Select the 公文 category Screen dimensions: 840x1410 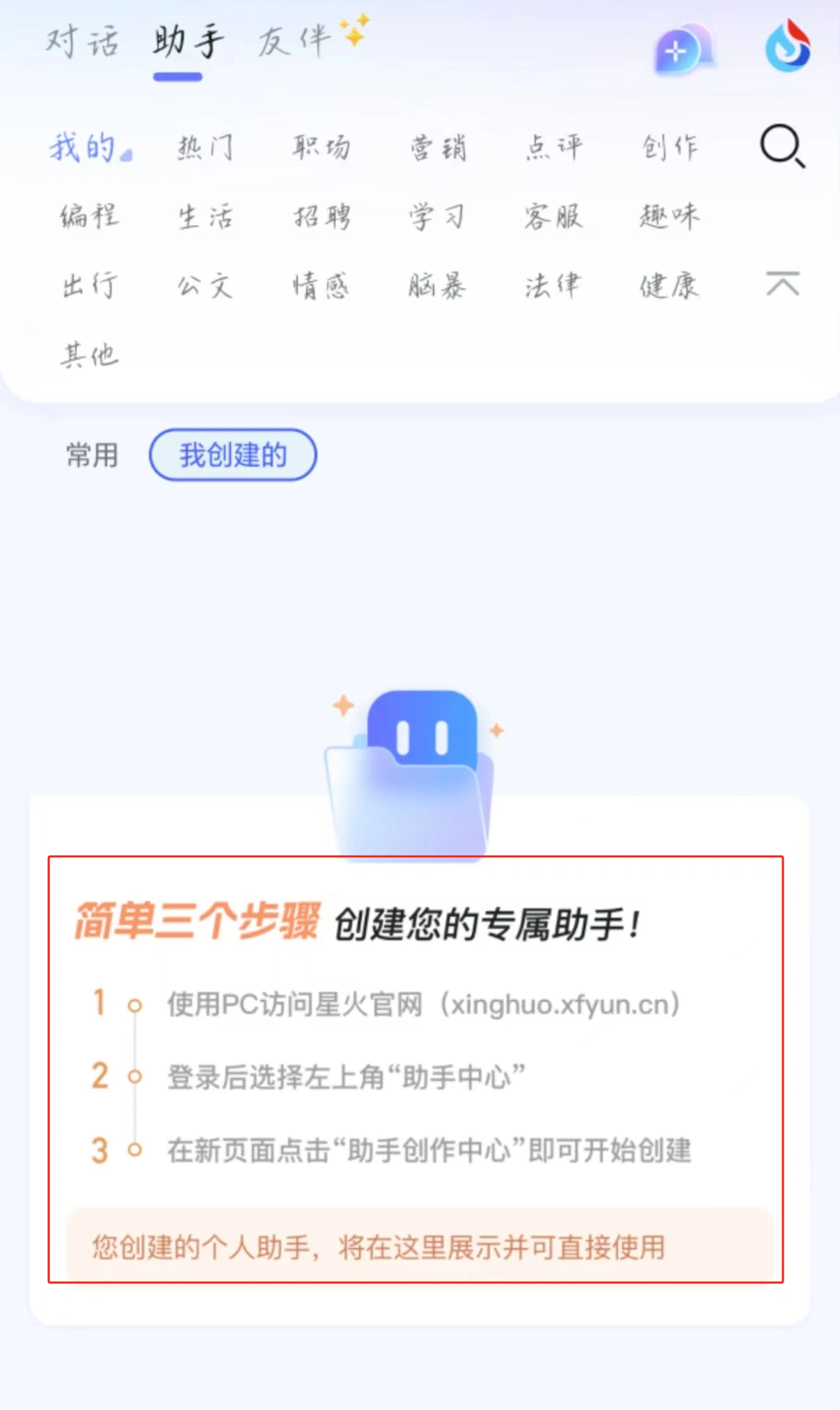pos(205,285)
